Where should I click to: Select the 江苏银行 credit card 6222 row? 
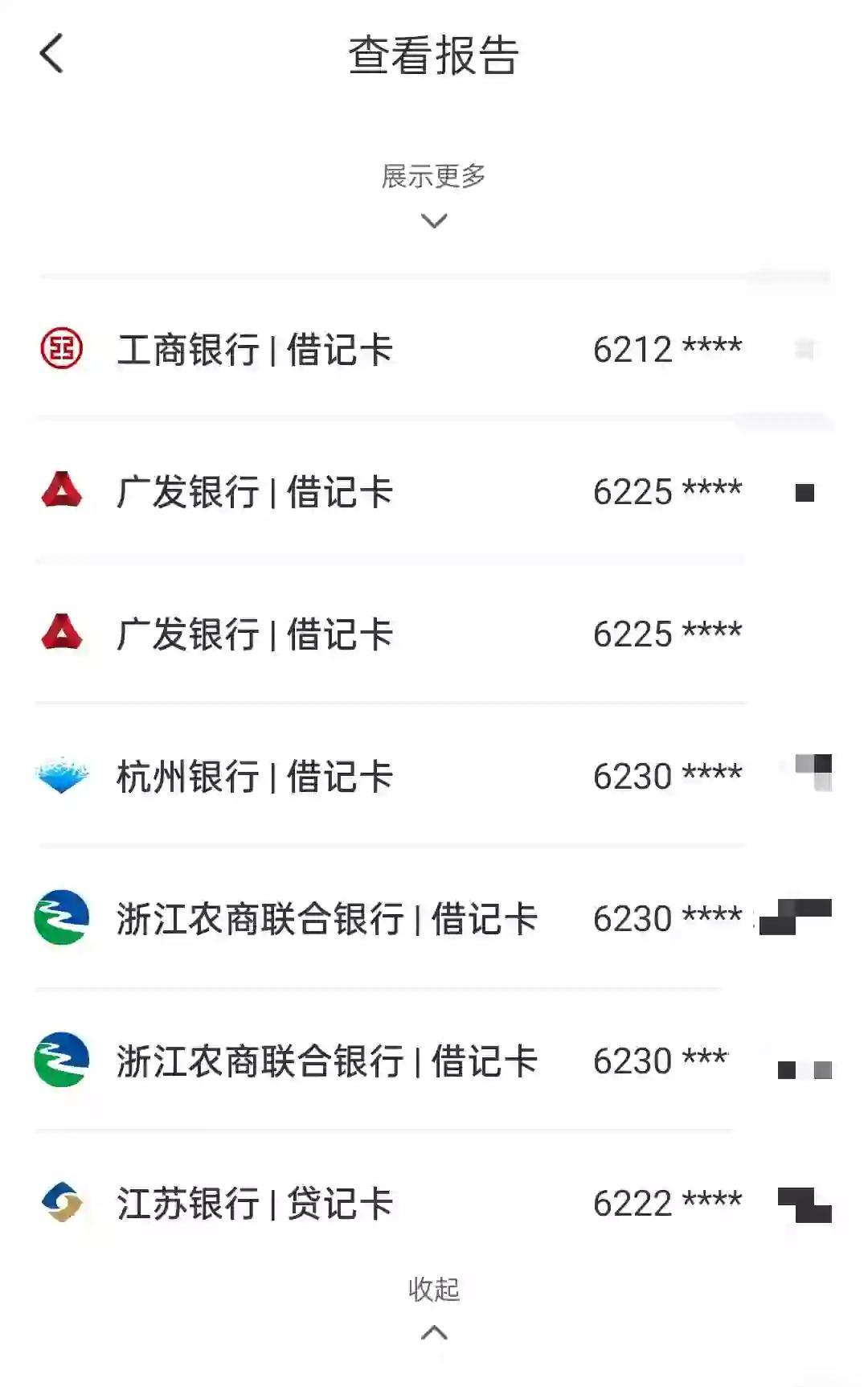pos(402,1202)
